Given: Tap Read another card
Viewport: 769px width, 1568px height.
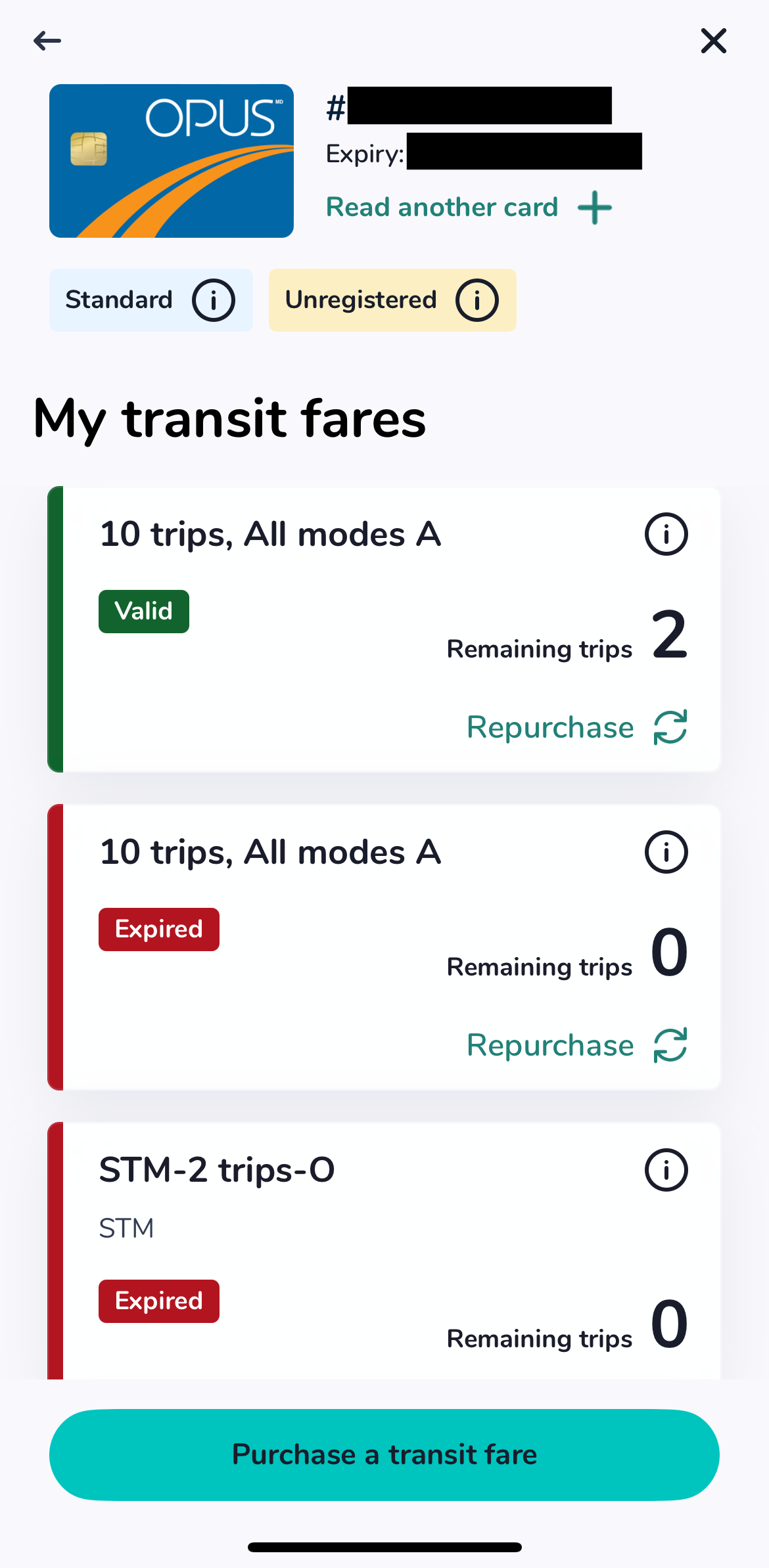Looking at the screenshot, I should point(441,207).
